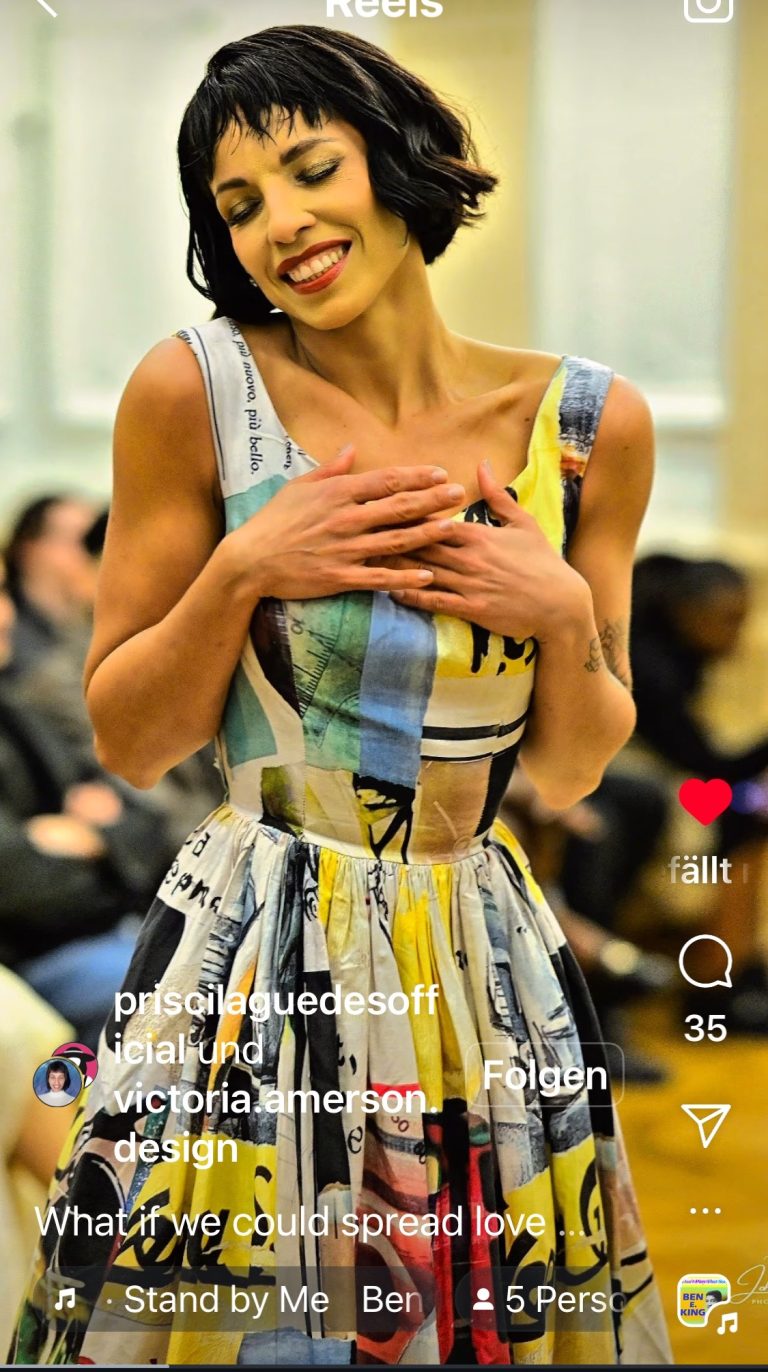Screen dimensions: 768x1372
Task: Open priscilaguedesofficial's profile name
Action: click(x=275, y=1025)
